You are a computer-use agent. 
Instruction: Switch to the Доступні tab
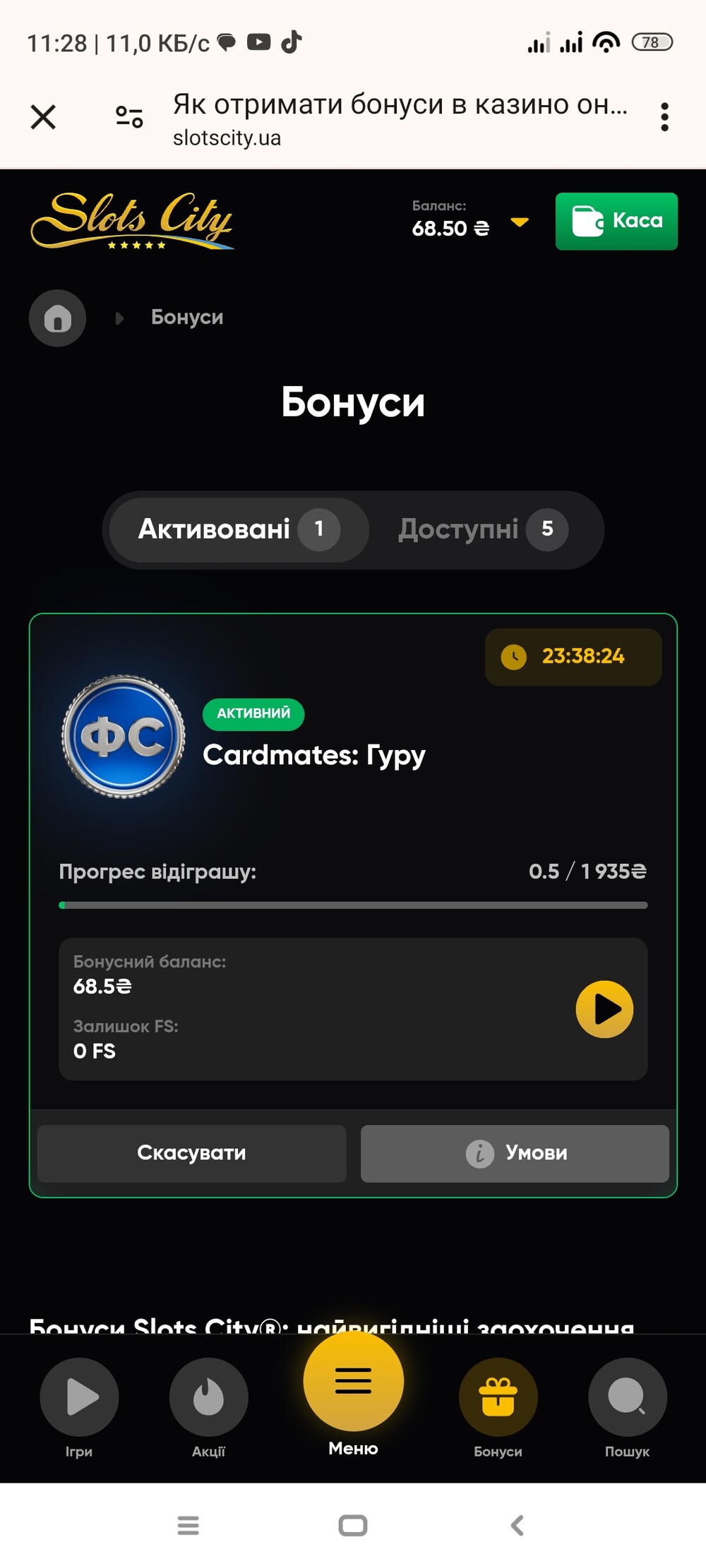[x=484, y=529]
